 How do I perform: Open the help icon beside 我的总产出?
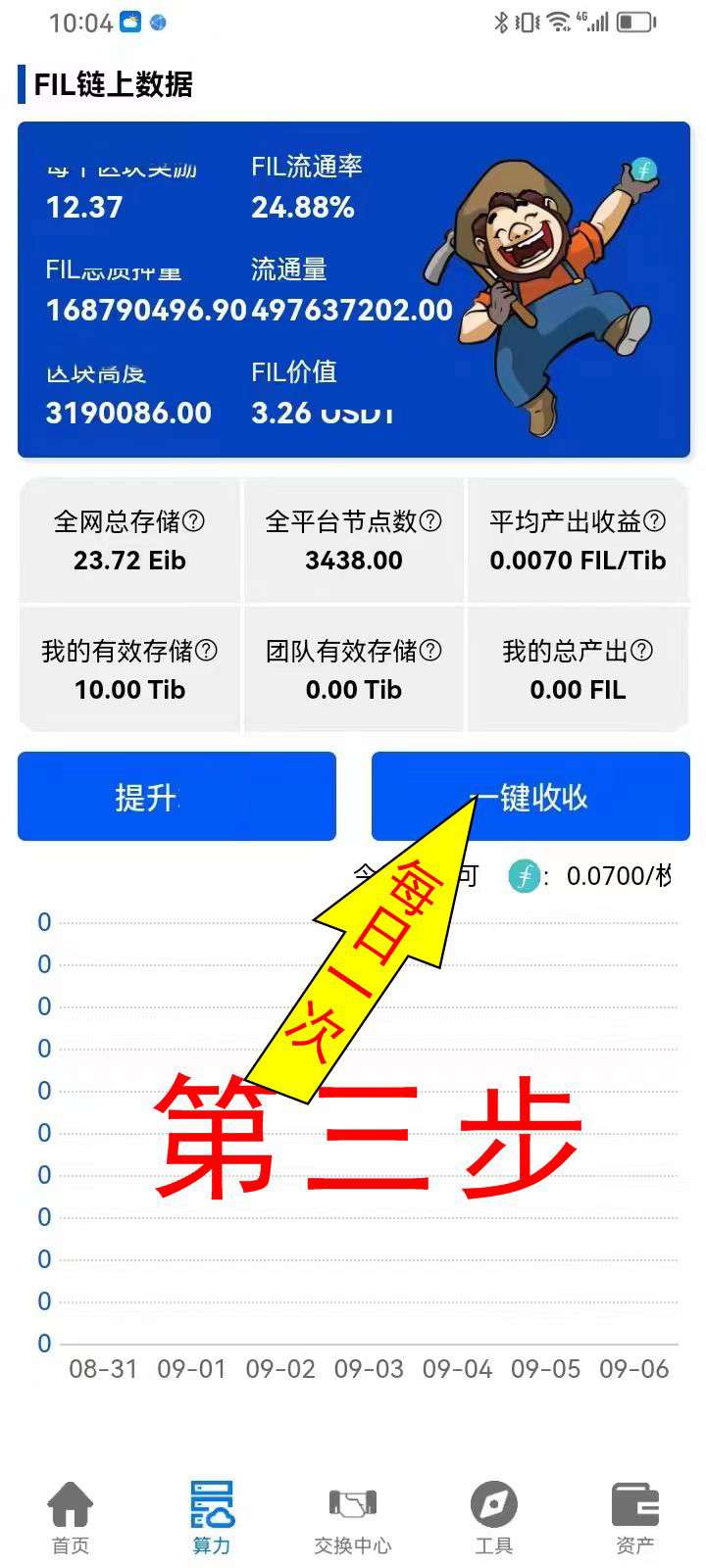click(641, 650)
